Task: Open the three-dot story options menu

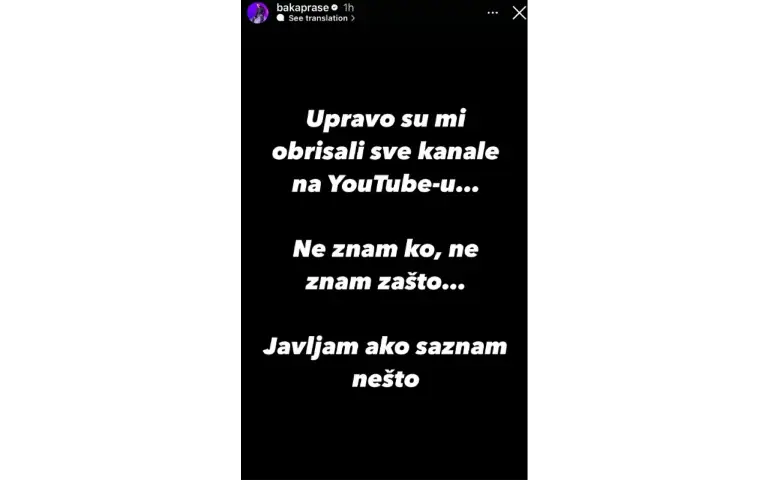Action: pyautogui.click(x=492, y=13)
